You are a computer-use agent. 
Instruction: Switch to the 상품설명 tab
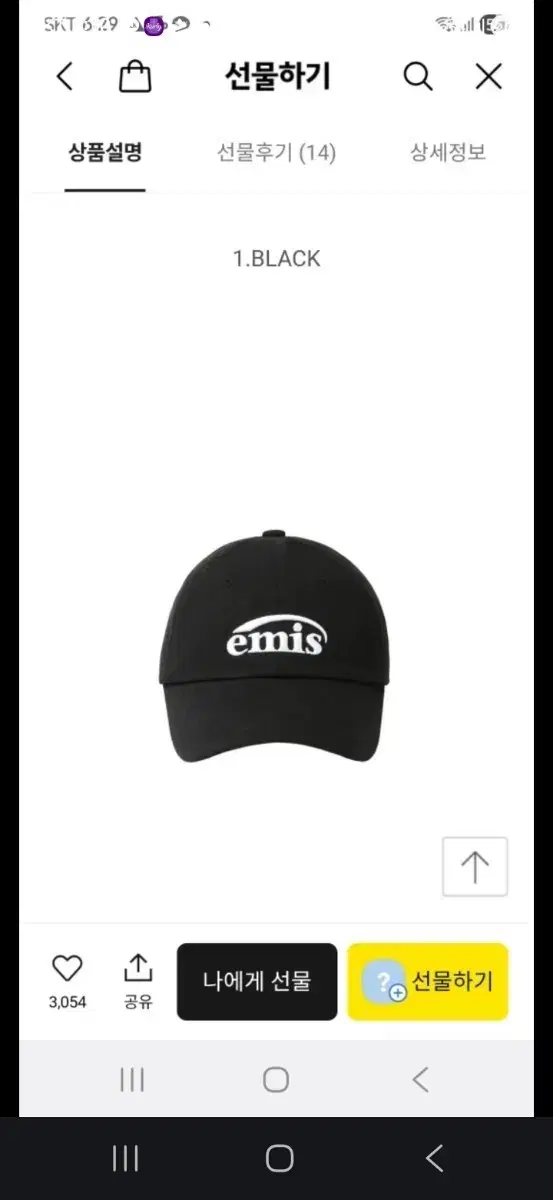coord(105,153)
